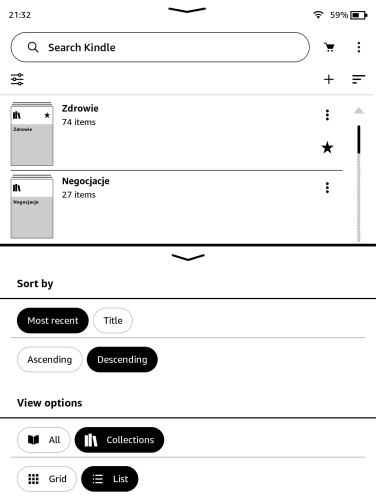The image size is (376, 500).
Task: Show All items view
Action: [x=44, y=440]
